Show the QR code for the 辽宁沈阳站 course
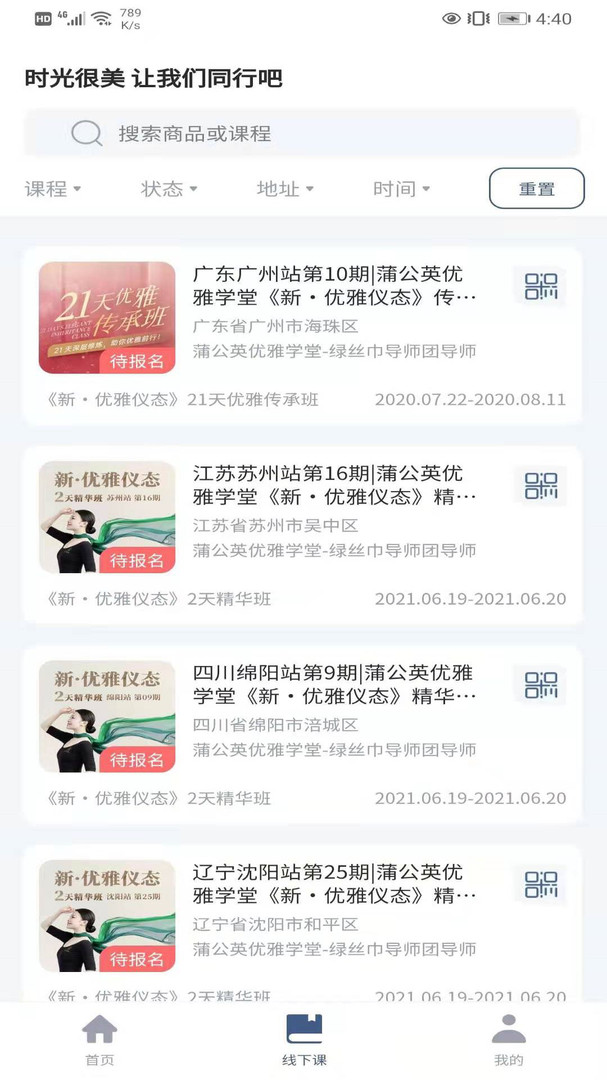Screen dimensions: 607x1080 540,885
